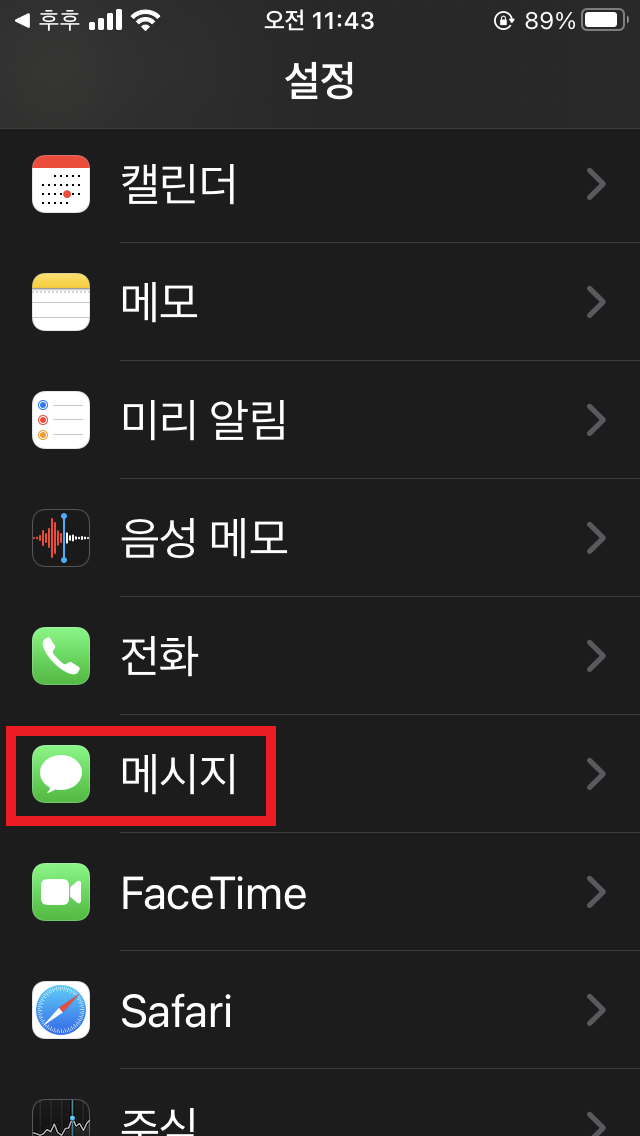
Task: Open 주식 settings row
Action: 320,1103
